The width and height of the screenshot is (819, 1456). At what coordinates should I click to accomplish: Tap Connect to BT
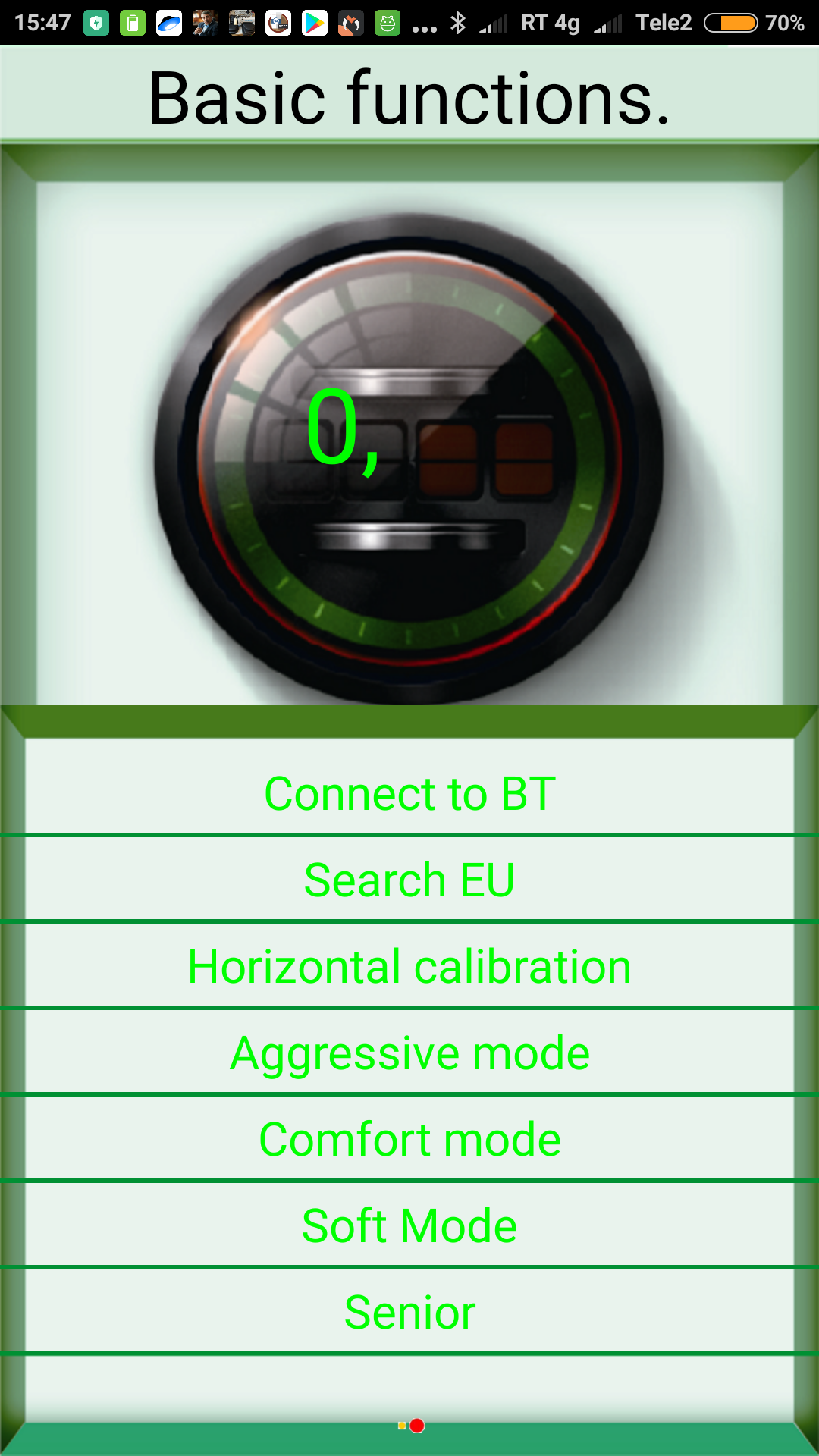pos(409,793)
